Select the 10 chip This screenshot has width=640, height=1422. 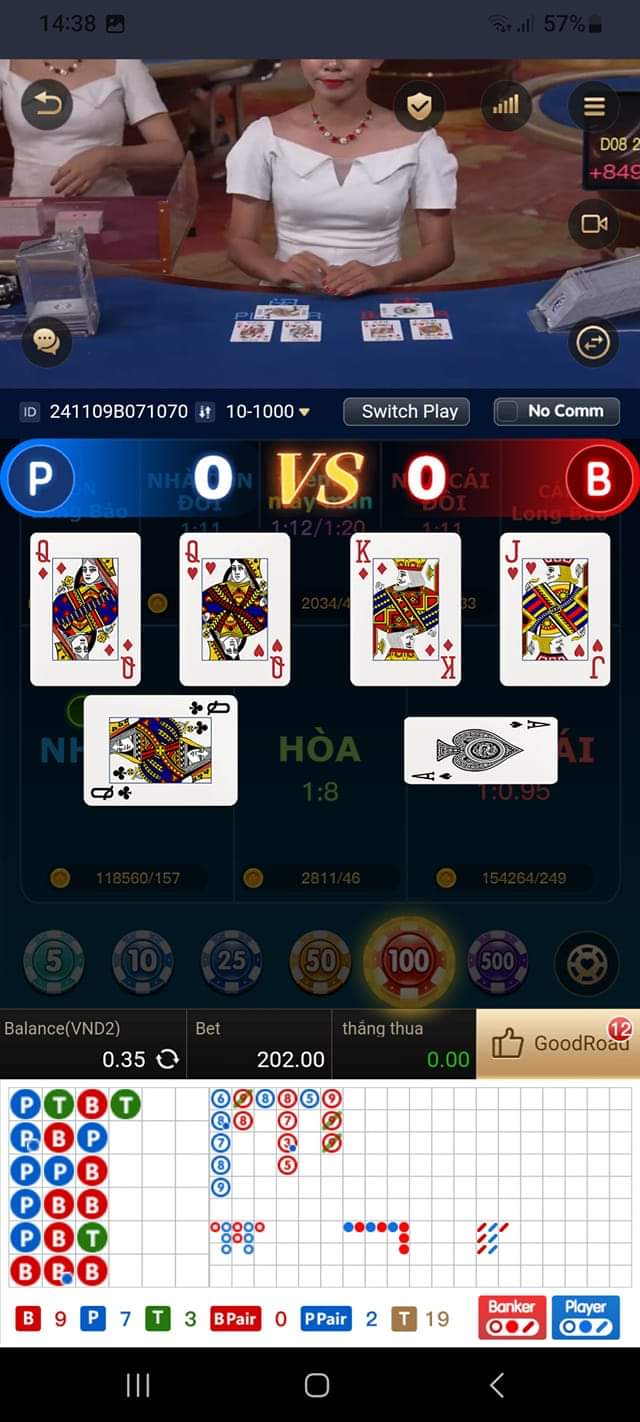pos(142,962)
